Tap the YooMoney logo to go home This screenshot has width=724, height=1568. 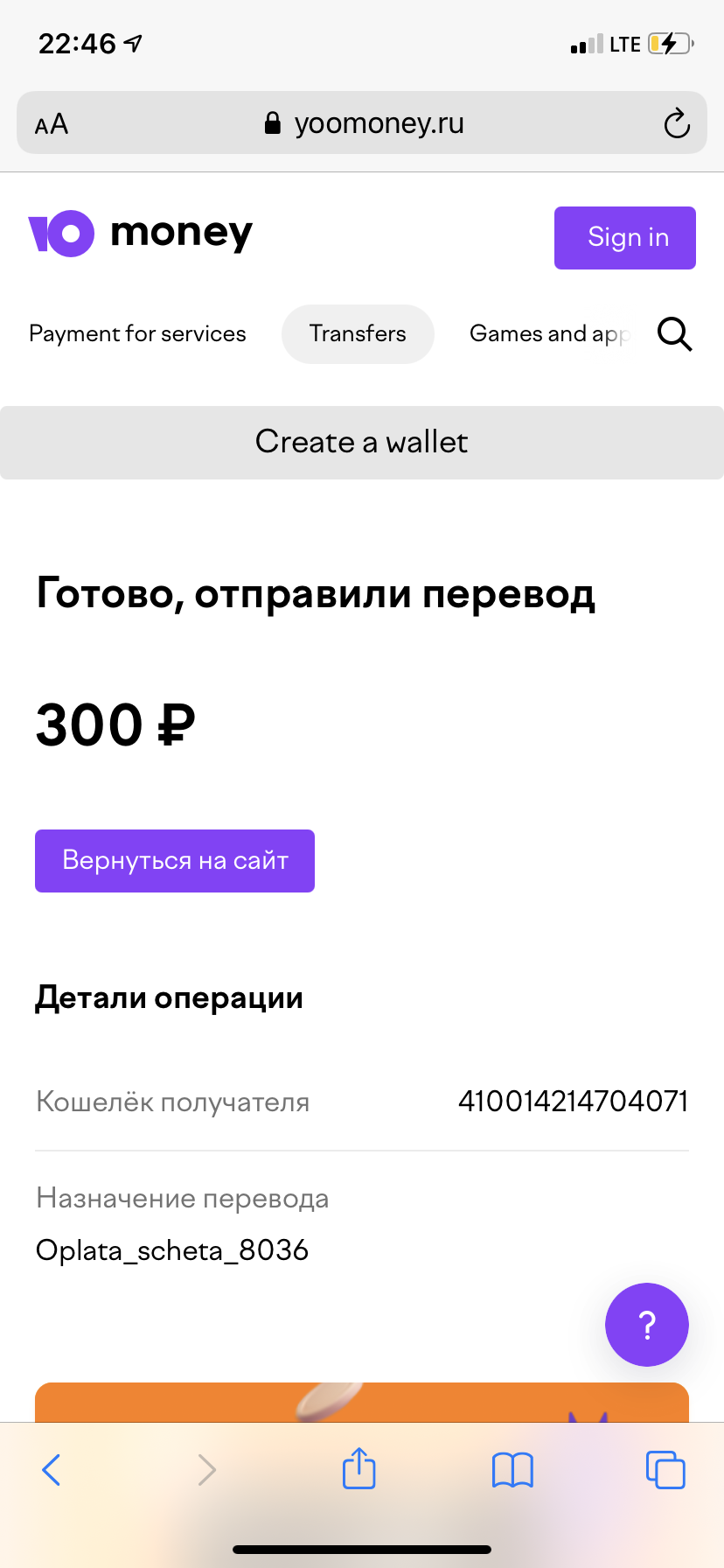(140, 233)
